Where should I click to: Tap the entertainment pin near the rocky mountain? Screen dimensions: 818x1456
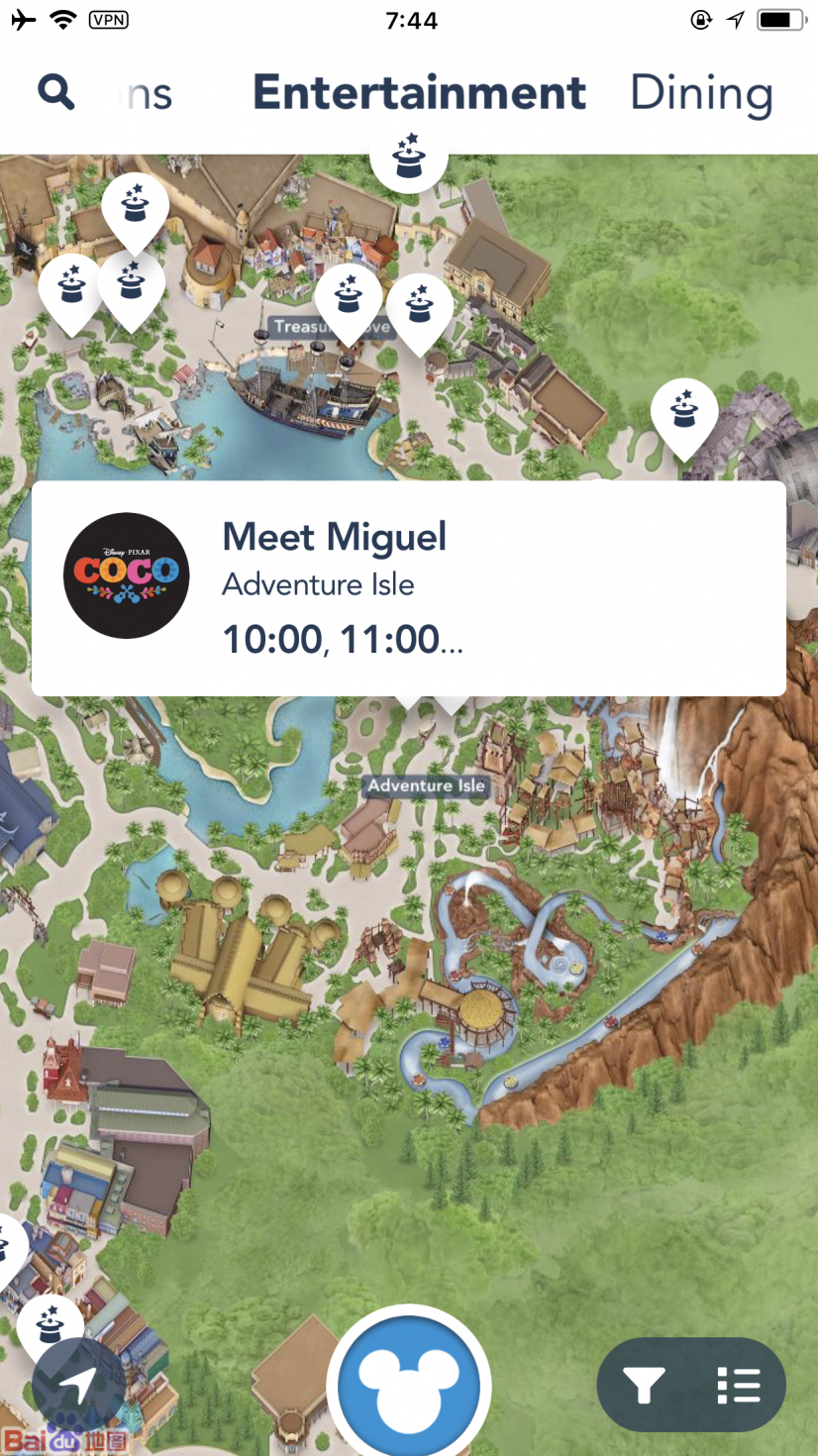(683, 413)
